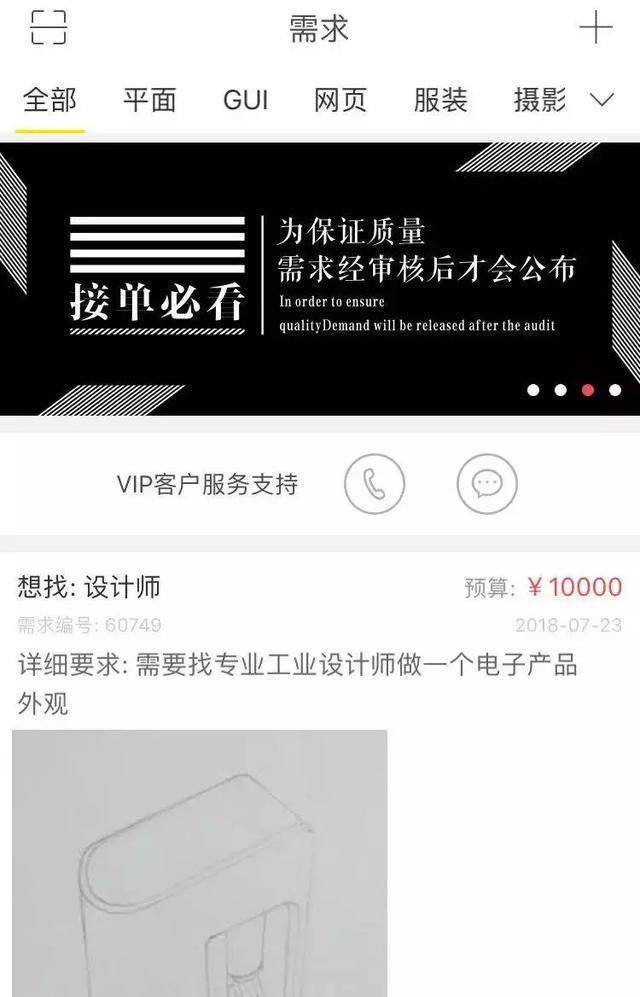
Task: Tap the plus icon to post a demand
Action: pyautogui.click(x=596, y=27)
